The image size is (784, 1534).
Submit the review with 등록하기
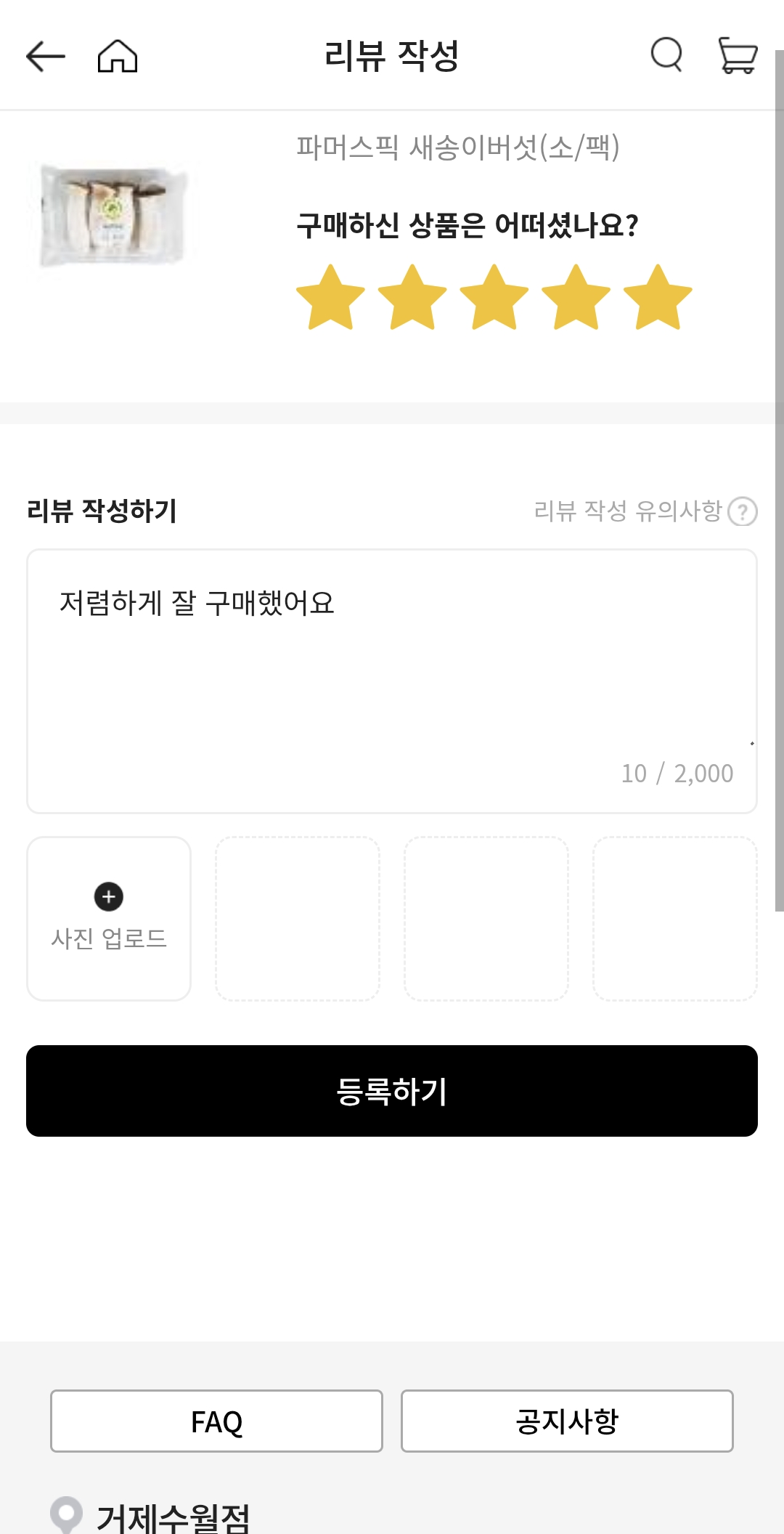pyautogui.click(x=392, y=1090)
